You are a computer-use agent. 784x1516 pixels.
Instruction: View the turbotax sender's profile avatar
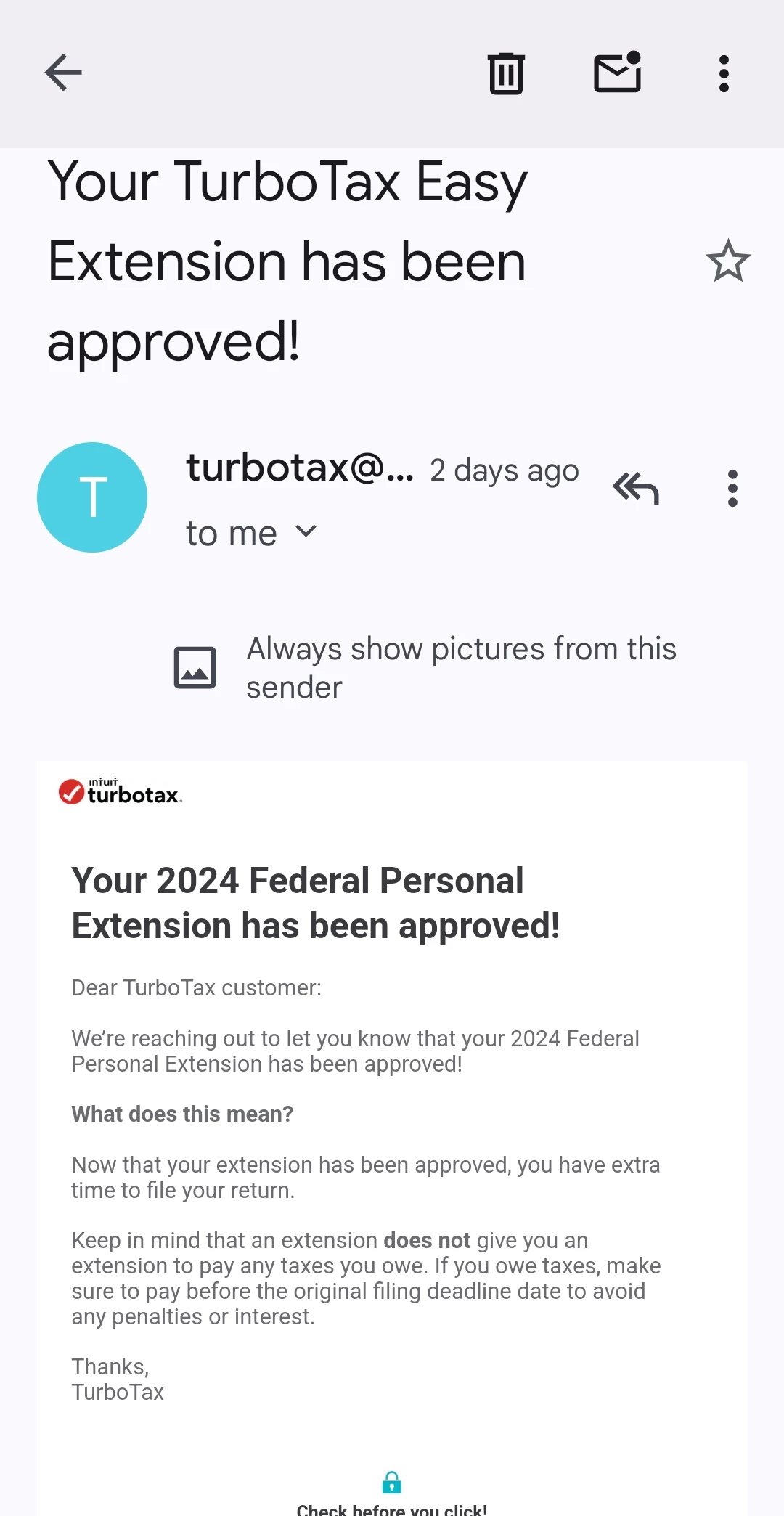(92, 497)
